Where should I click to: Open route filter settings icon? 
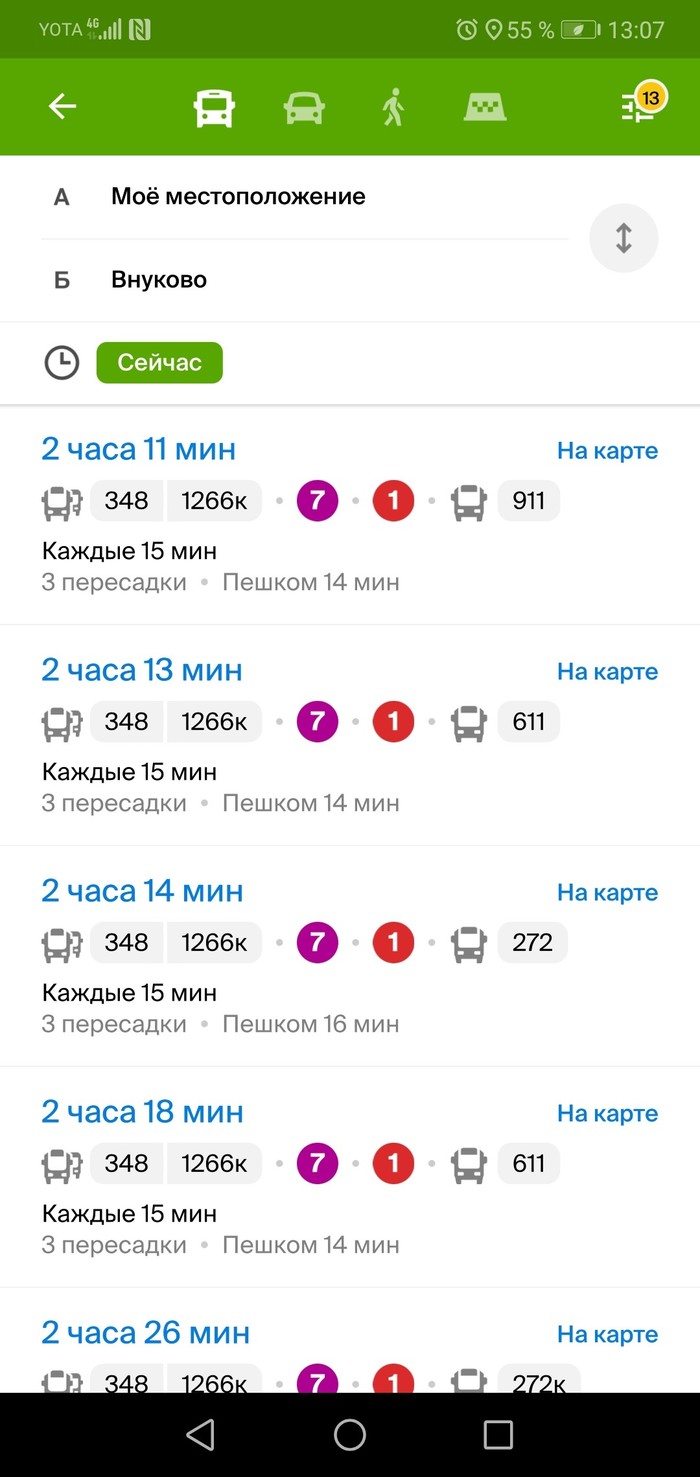pyautogui.click(x=640, y=105)
